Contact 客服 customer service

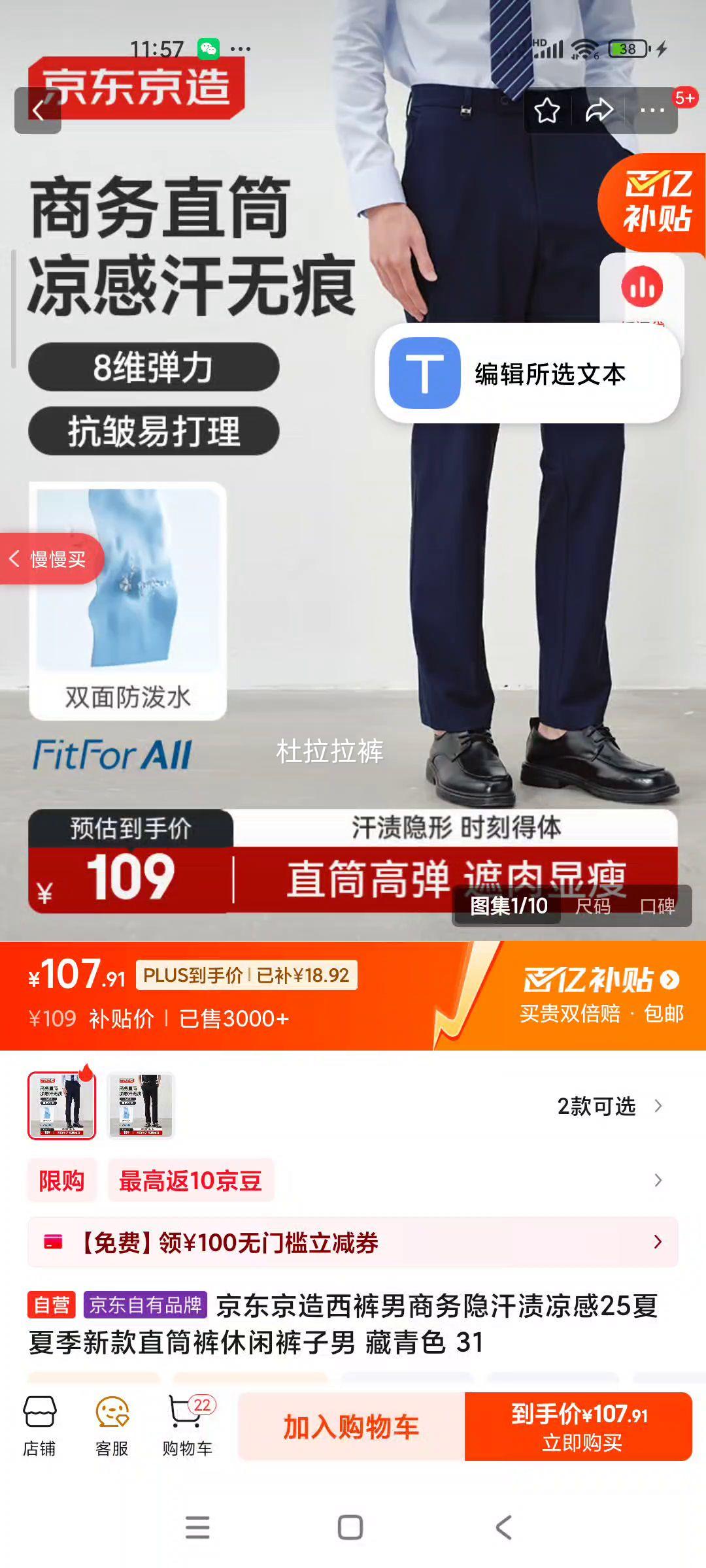(112, 1426)
